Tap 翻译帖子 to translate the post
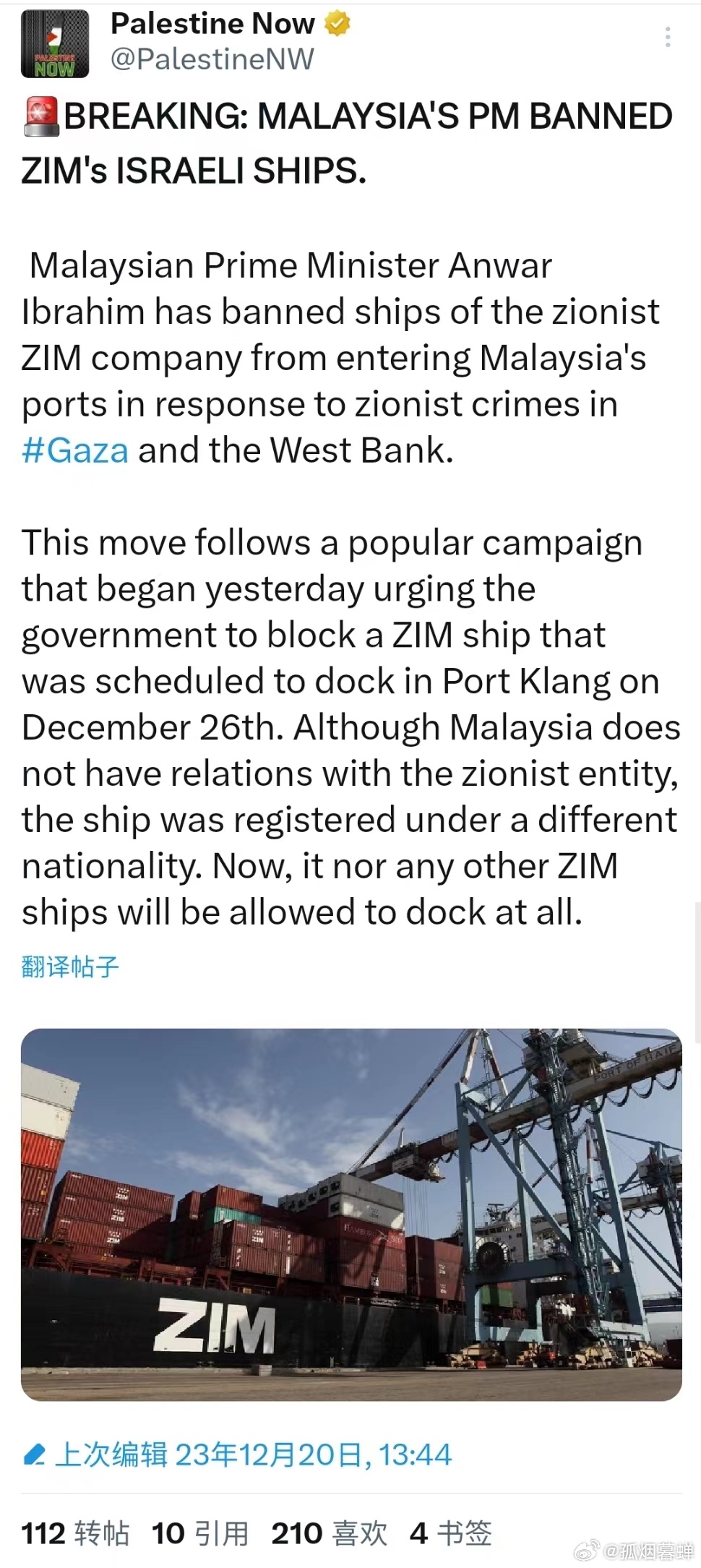 coord(70,966)
